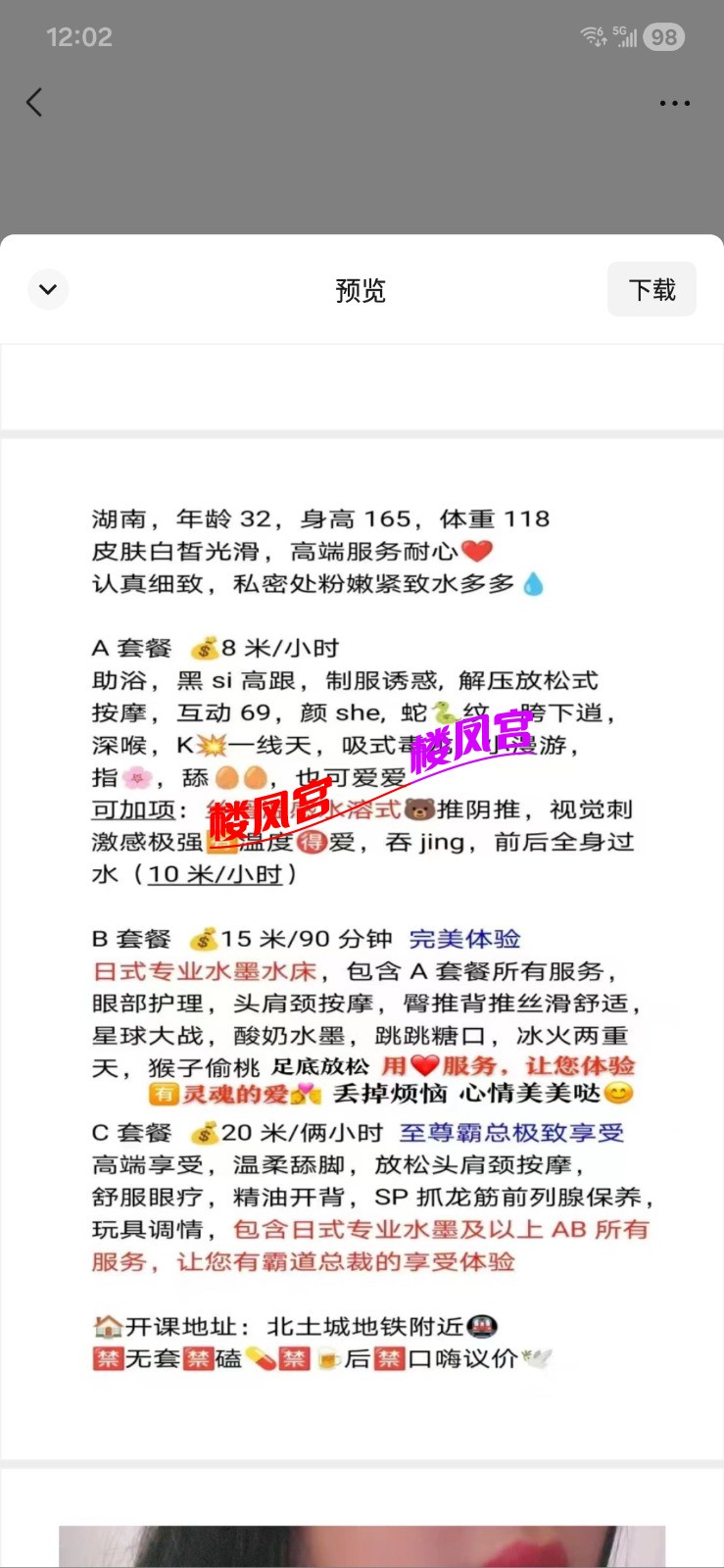724x1568 pixels.
Task: Tap the 下载 download button
Action: point(652,289)
